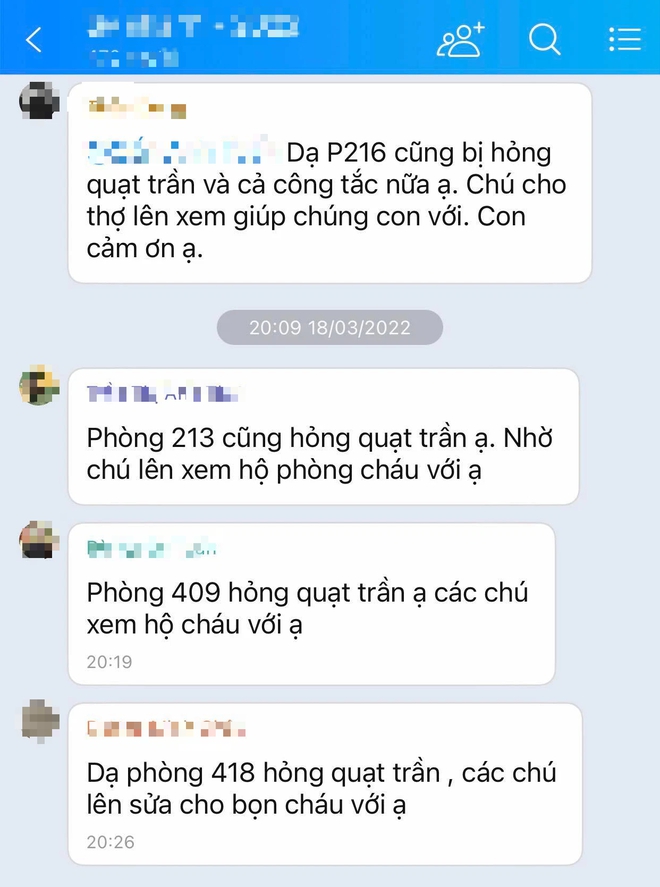The height and width of the screenshot is (887, 660).
Task: Tap avatar of Phòng 213 message sender
Action: tap(40, 386)
